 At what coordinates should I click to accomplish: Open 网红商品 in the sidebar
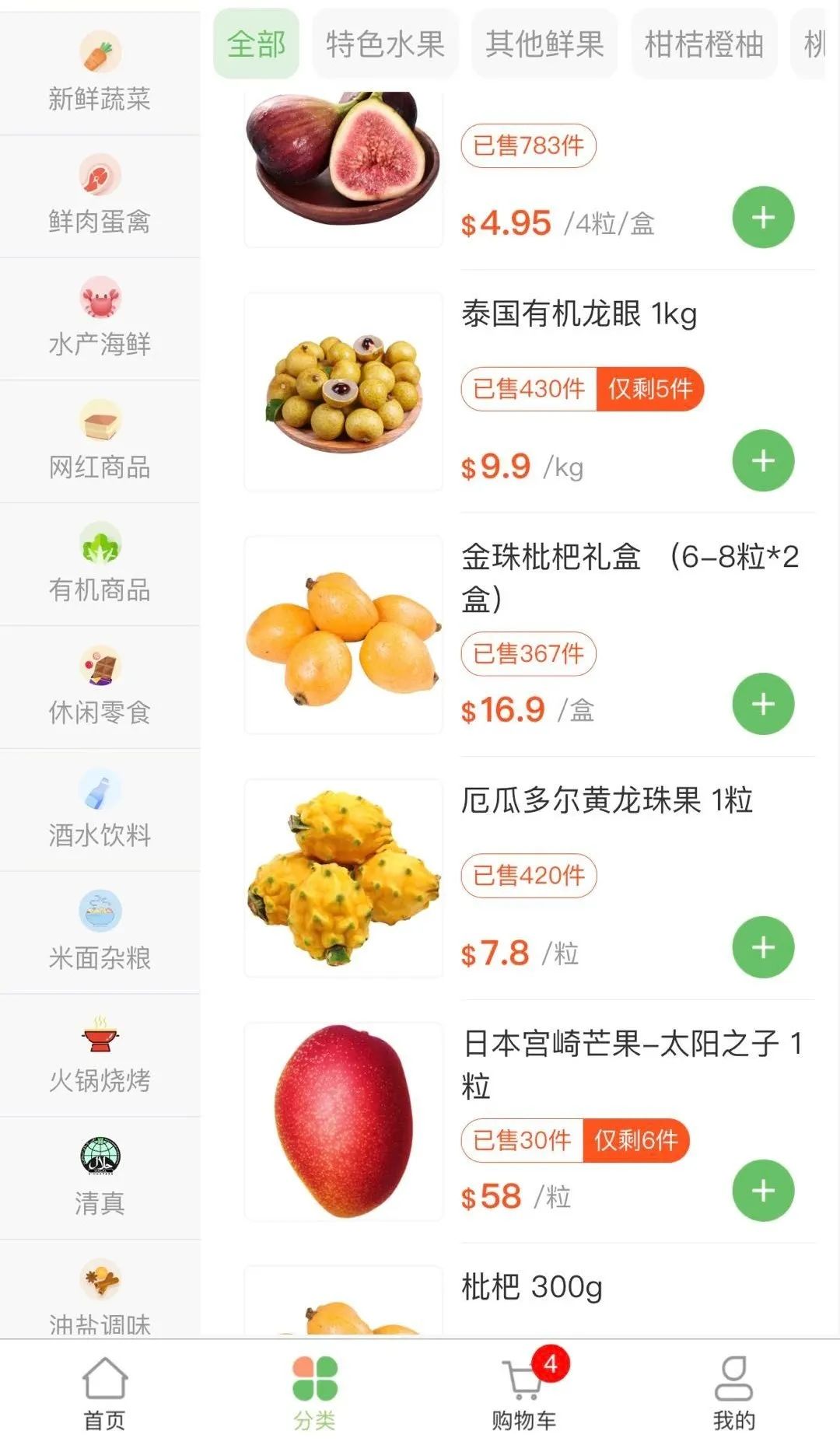pos(100,442)
